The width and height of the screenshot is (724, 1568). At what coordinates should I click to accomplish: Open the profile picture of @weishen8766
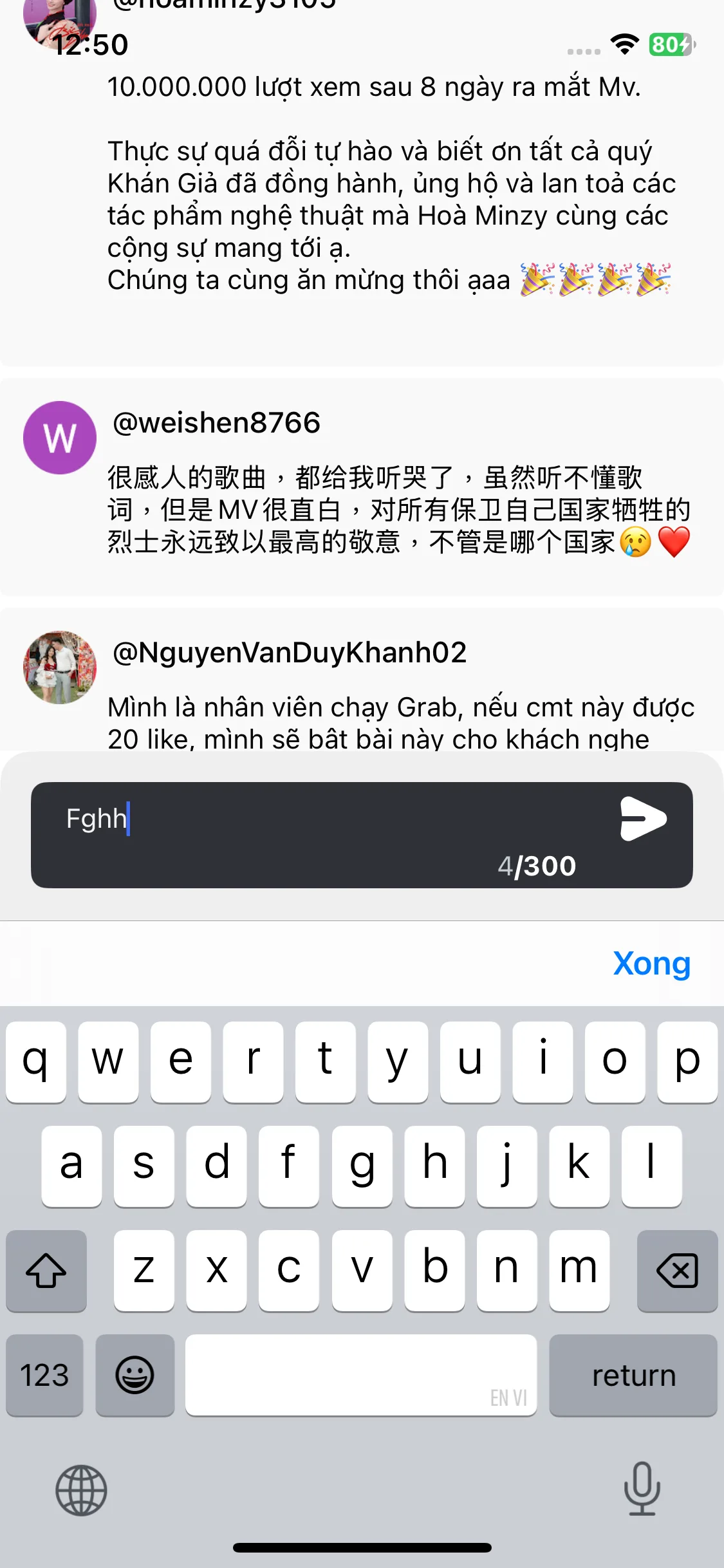click(x=60, y=438)
